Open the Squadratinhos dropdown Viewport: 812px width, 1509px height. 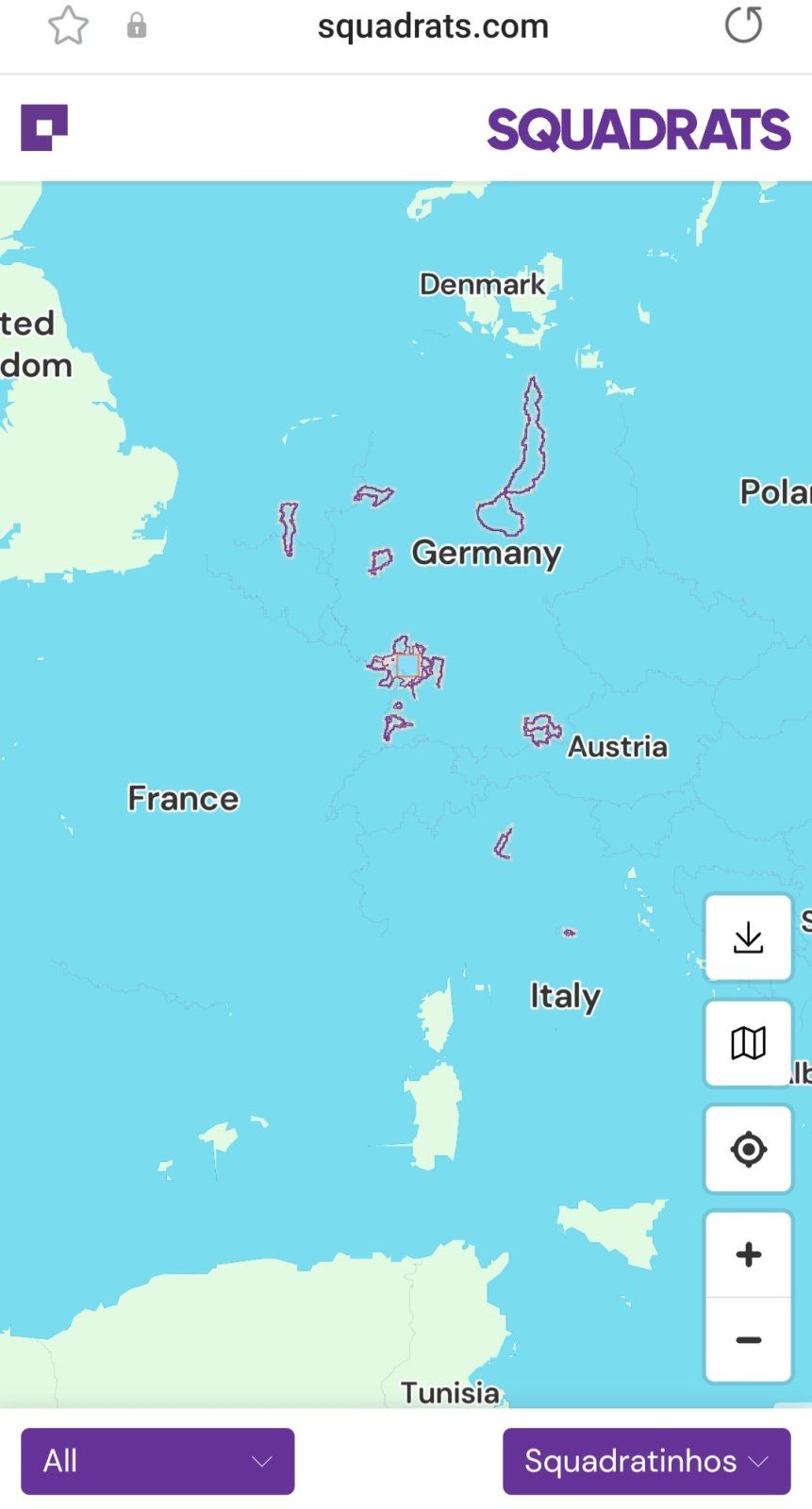[646, 1461]
